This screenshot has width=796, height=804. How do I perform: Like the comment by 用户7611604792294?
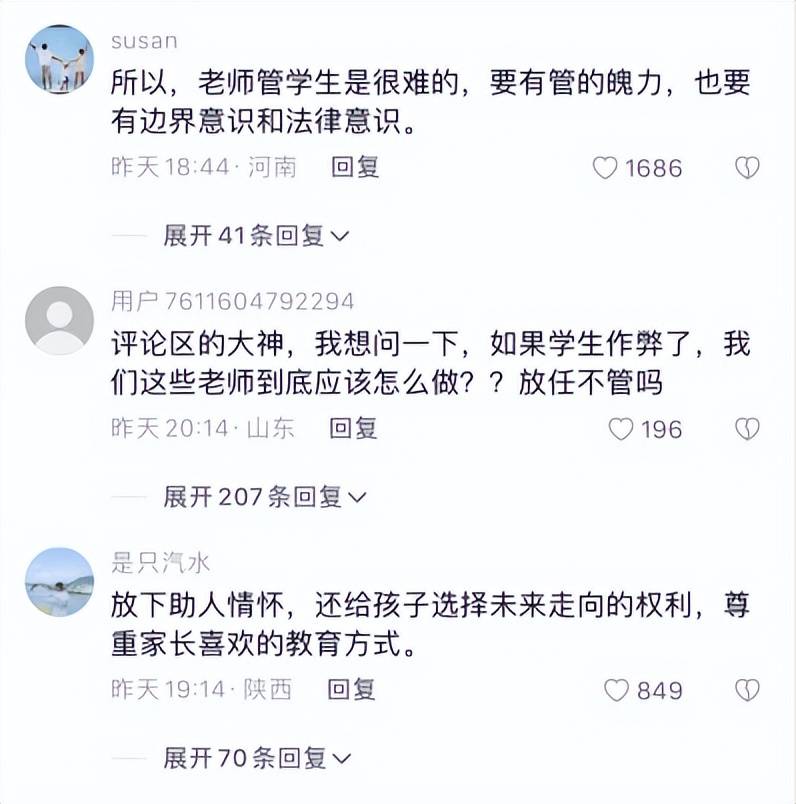(621, 429)
